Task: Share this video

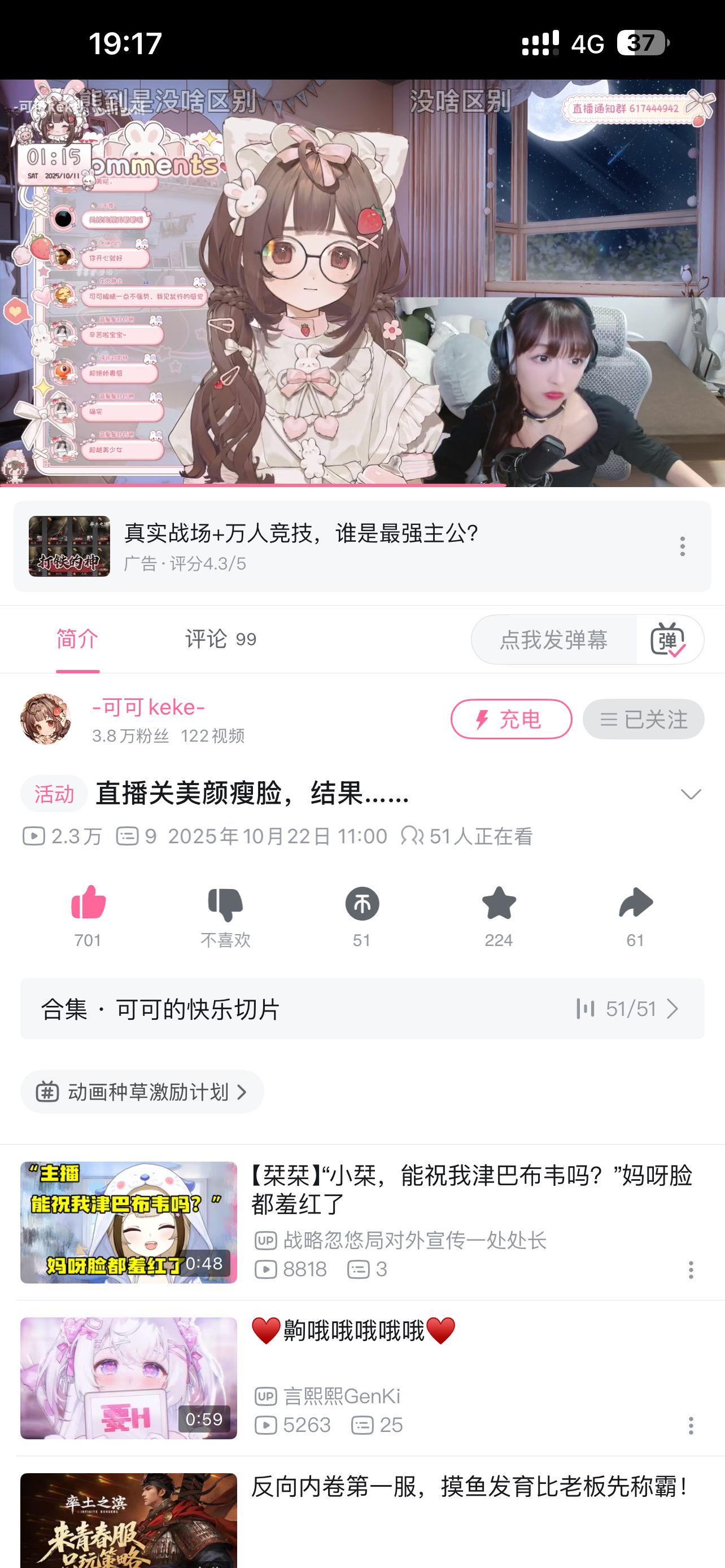Action: pos(635,916)
